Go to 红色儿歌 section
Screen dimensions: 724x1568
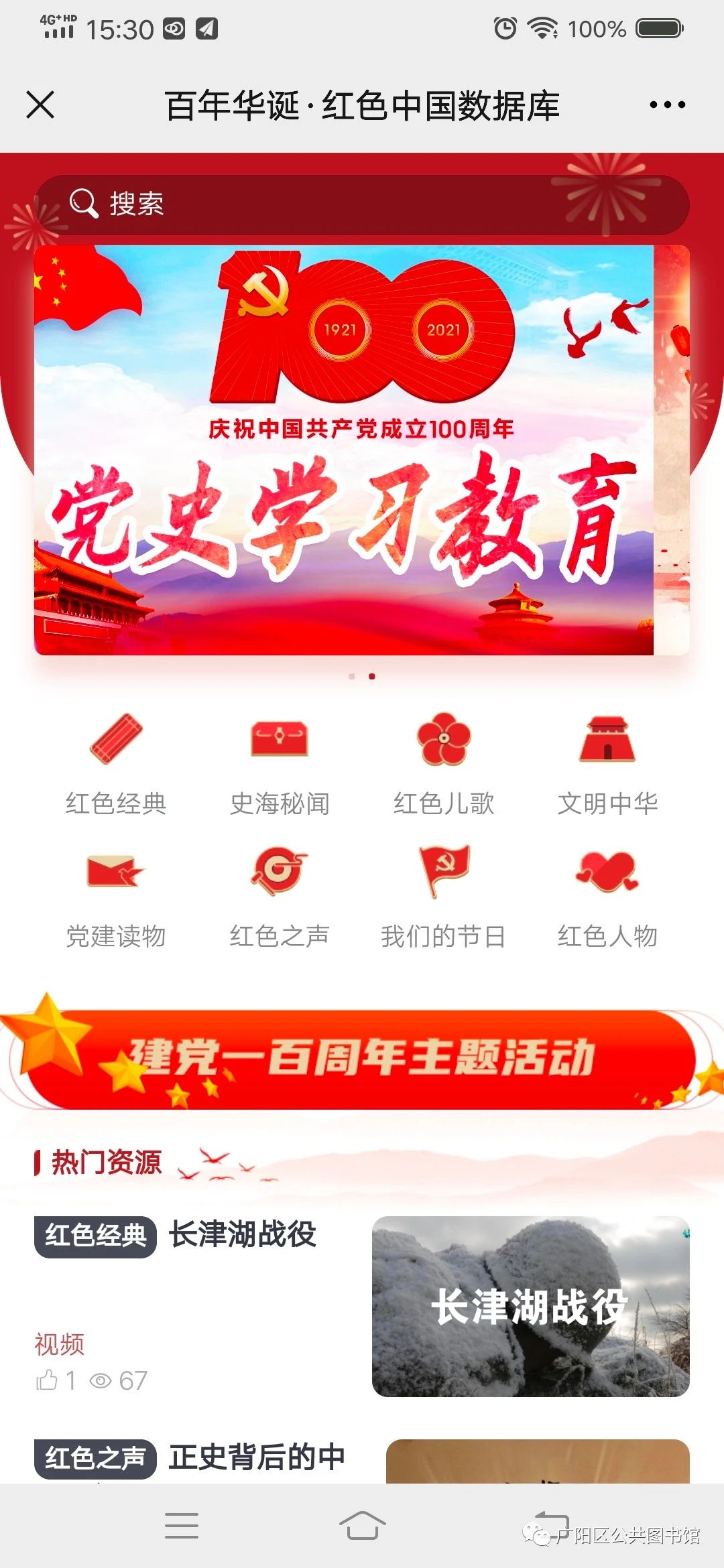[443, 765]
